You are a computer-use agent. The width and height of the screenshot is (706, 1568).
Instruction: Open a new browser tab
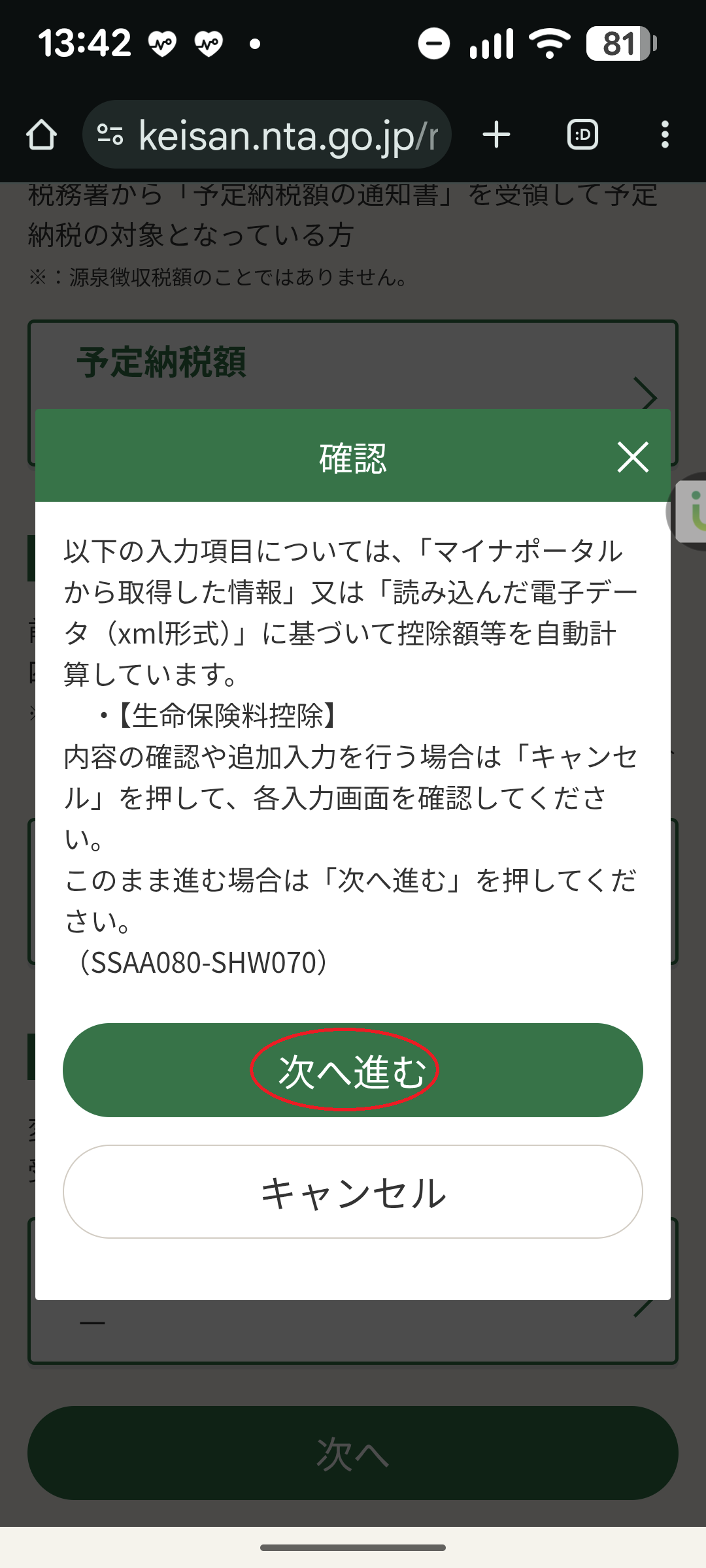pos(496,135)
